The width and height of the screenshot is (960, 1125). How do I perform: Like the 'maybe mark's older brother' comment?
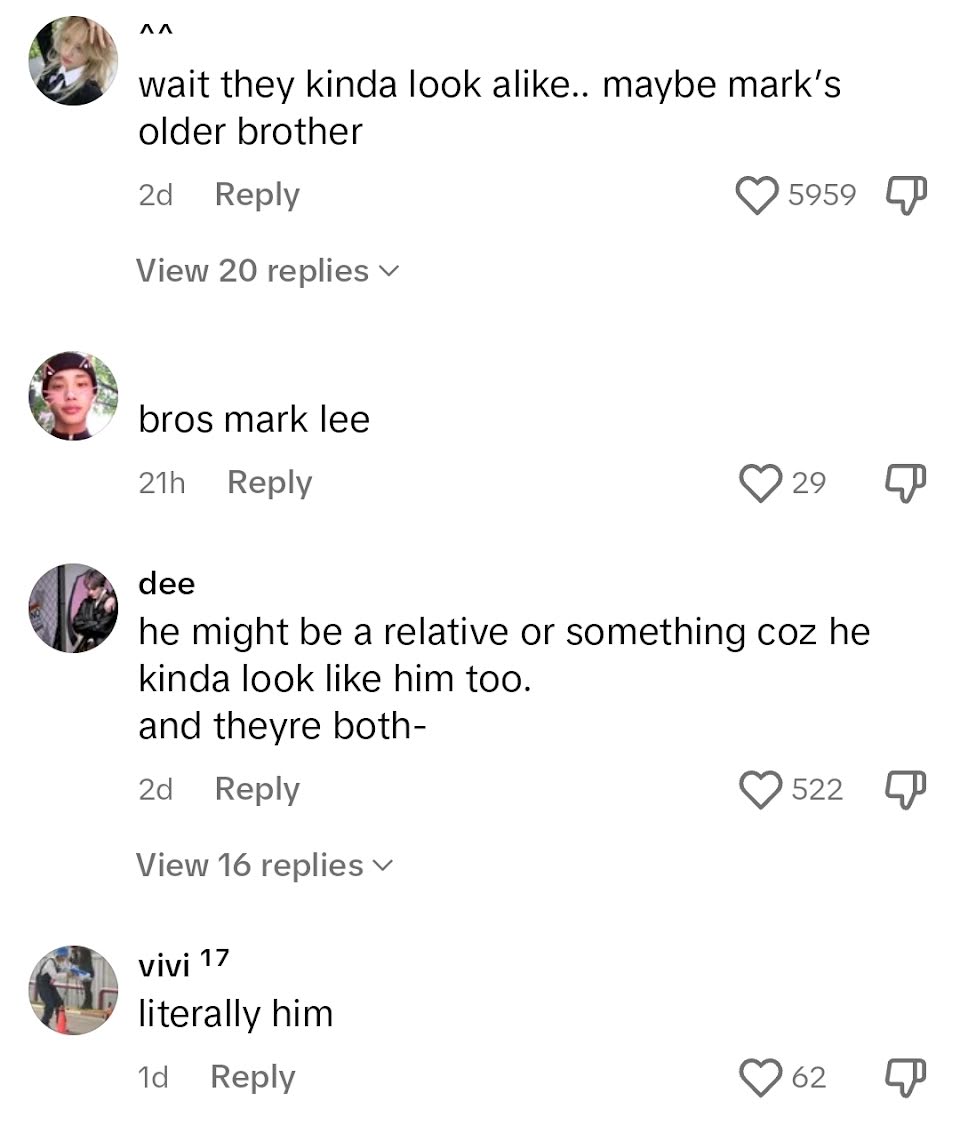[x=757, y=195]
